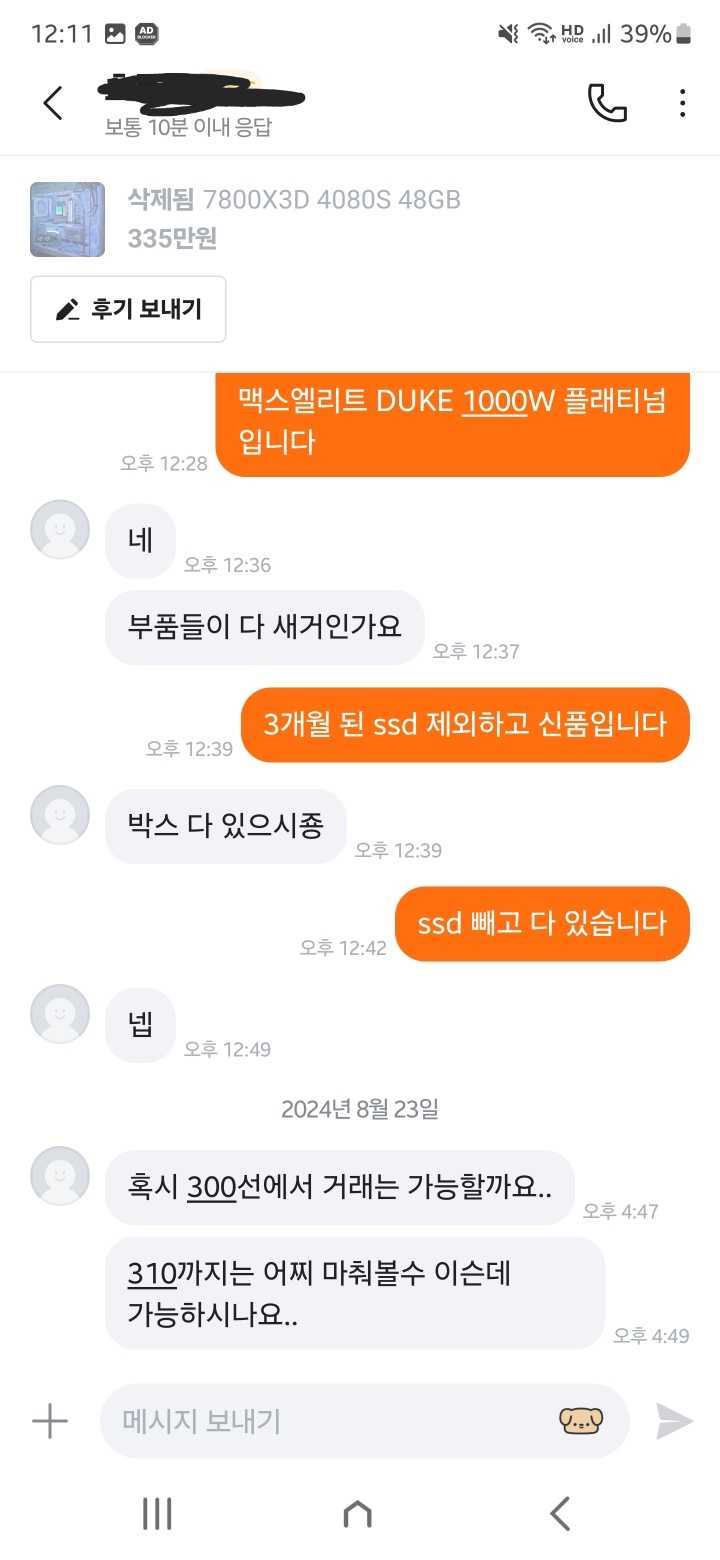Tap the underlined 1000 in the DUKE message
720x1560 pixels.
[495, 401]
